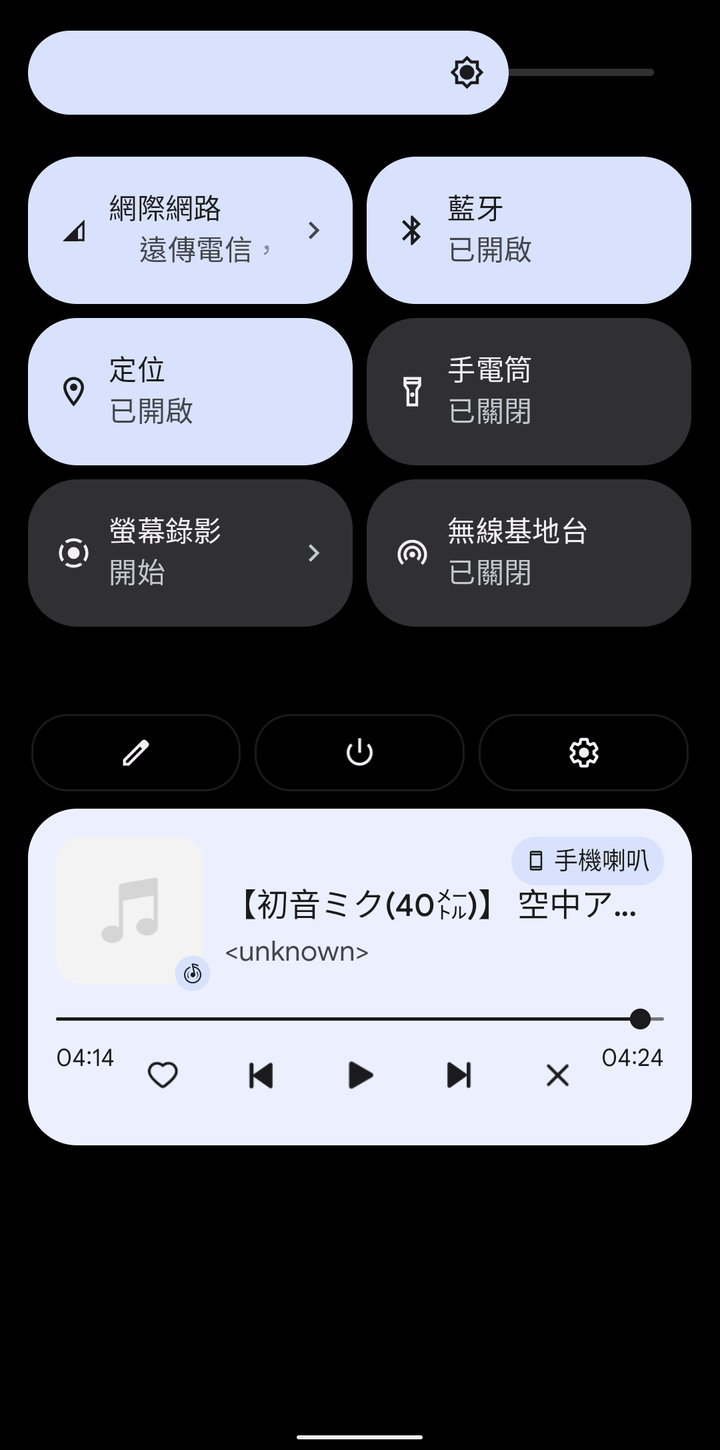The height and width of the screenshot is (1450, 720).
Task: Tap the 手機喇叭 output device chip
Action: point(588,860)
